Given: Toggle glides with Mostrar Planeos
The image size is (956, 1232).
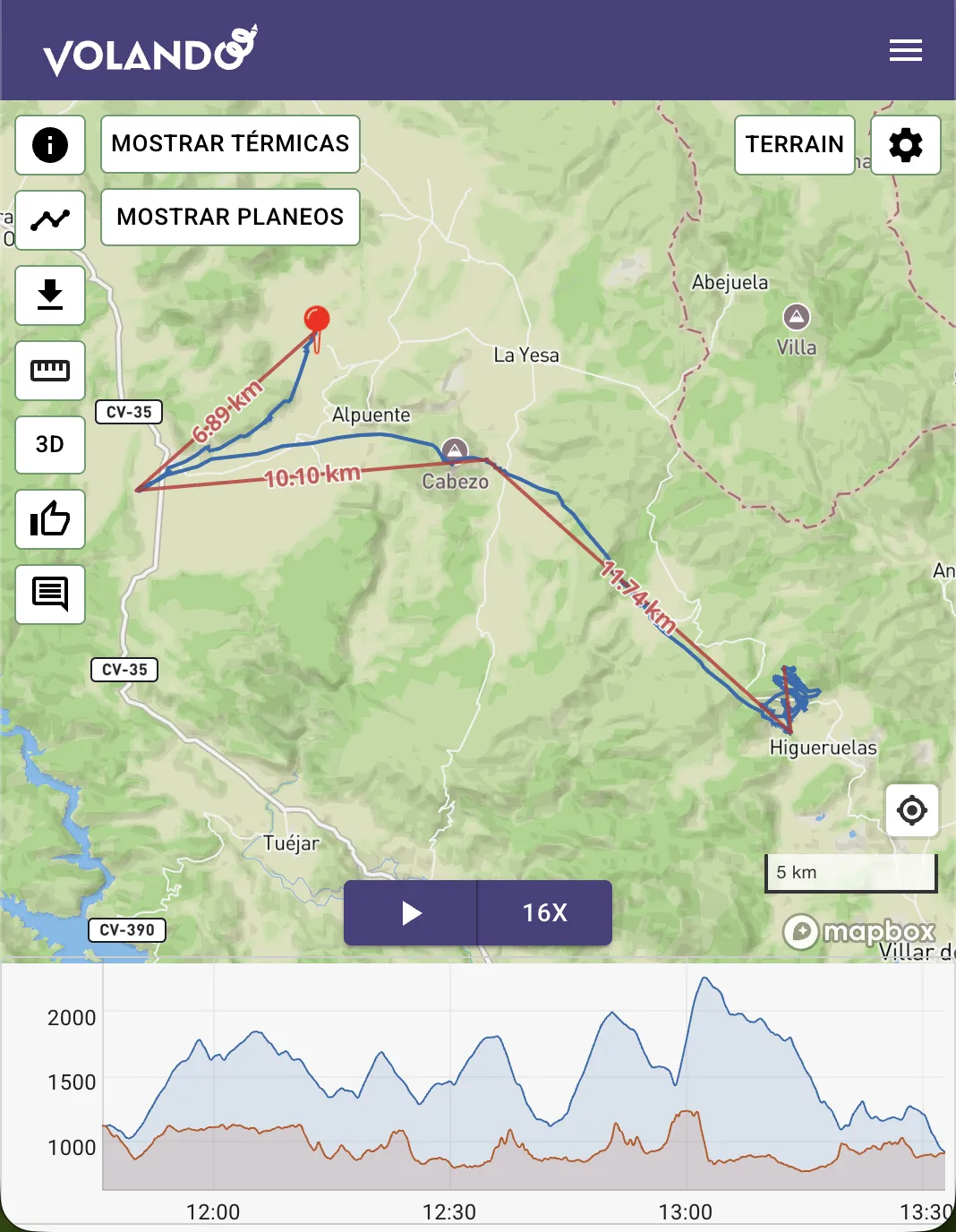Looking at the screenshot, I should (x=230, y=217).
